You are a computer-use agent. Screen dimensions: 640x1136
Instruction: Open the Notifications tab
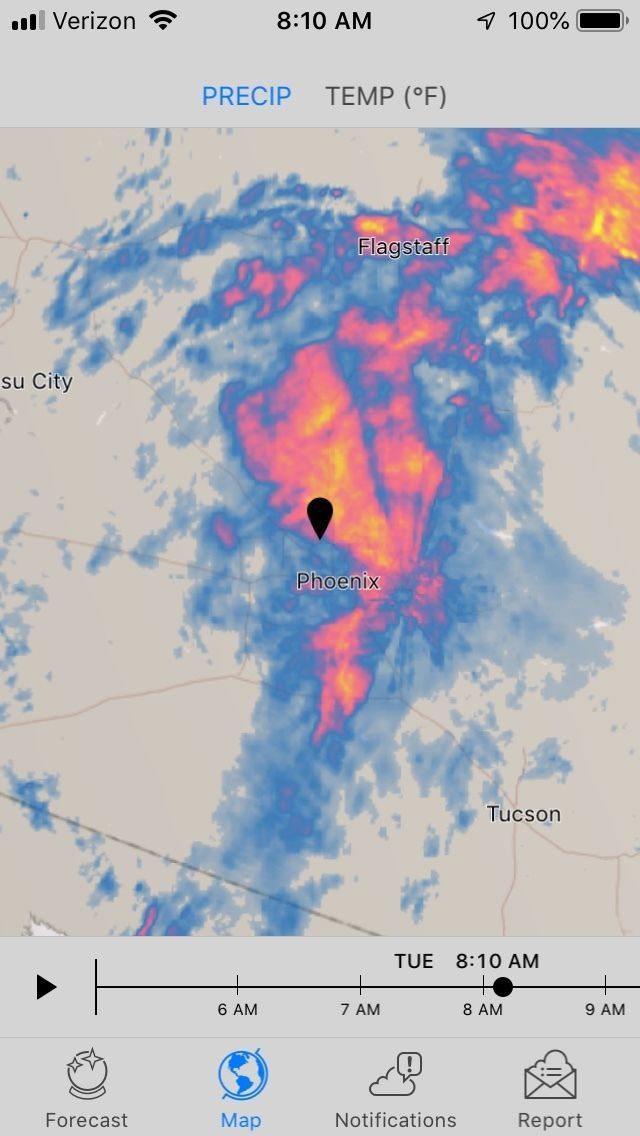(395, 1089)
